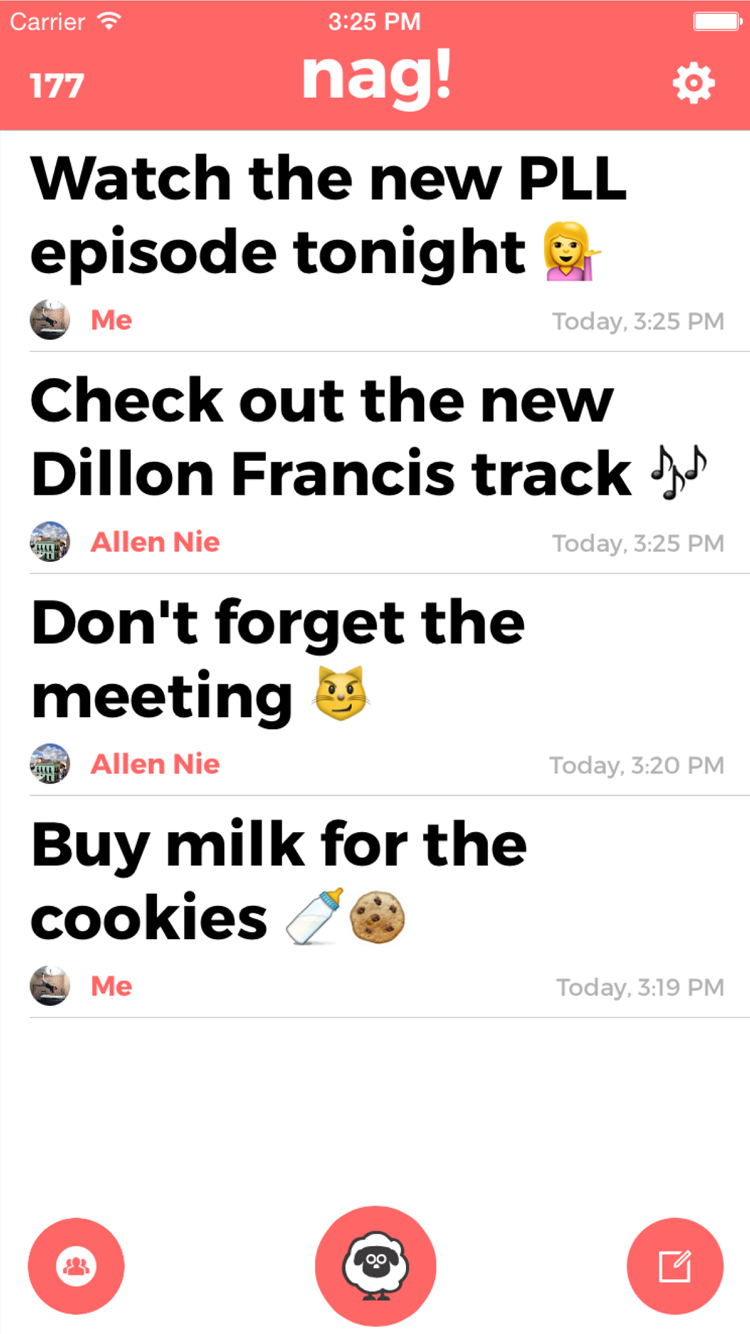Compose a new nag

point(675,1266)
